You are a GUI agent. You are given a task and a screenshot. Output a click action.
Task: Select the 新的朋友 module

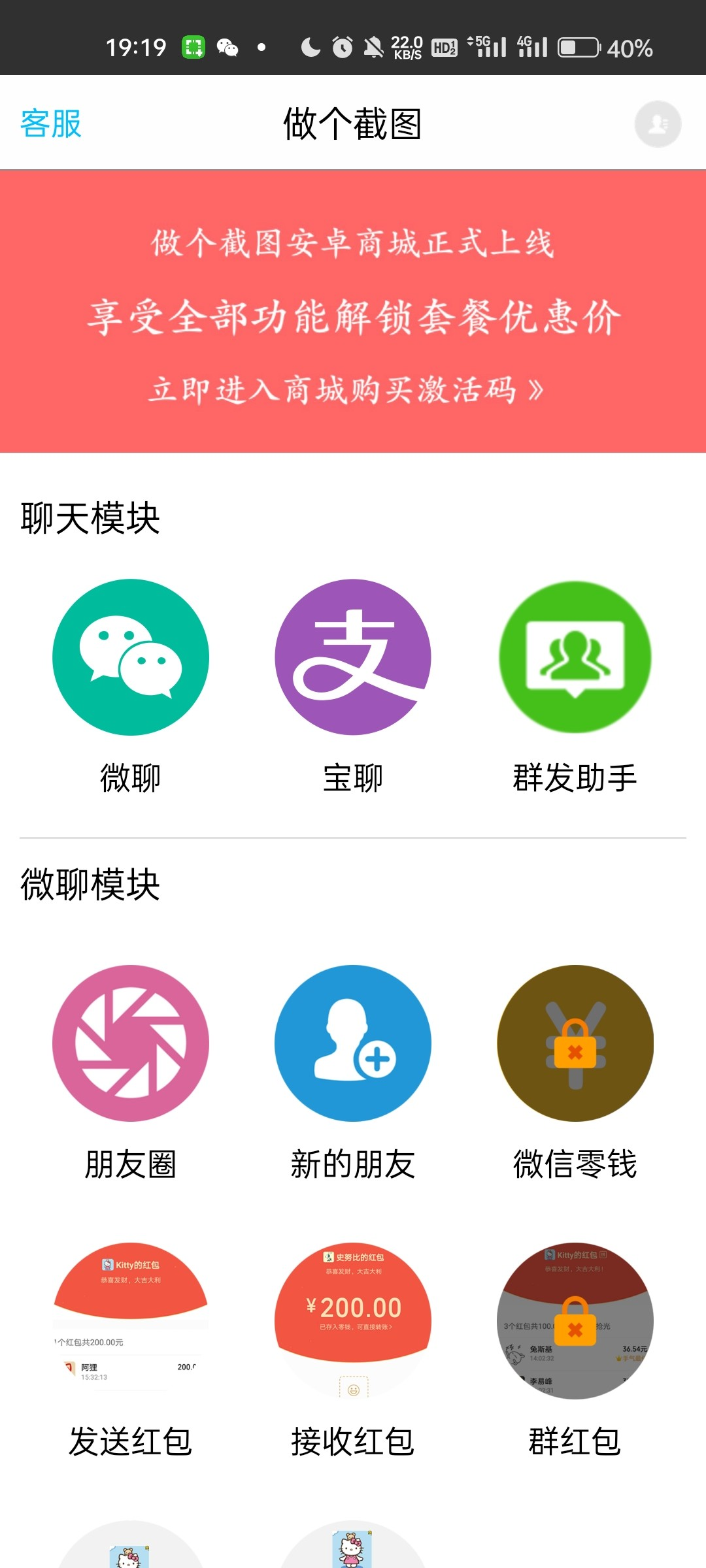pyautogui.click(x=353, y=1043)
